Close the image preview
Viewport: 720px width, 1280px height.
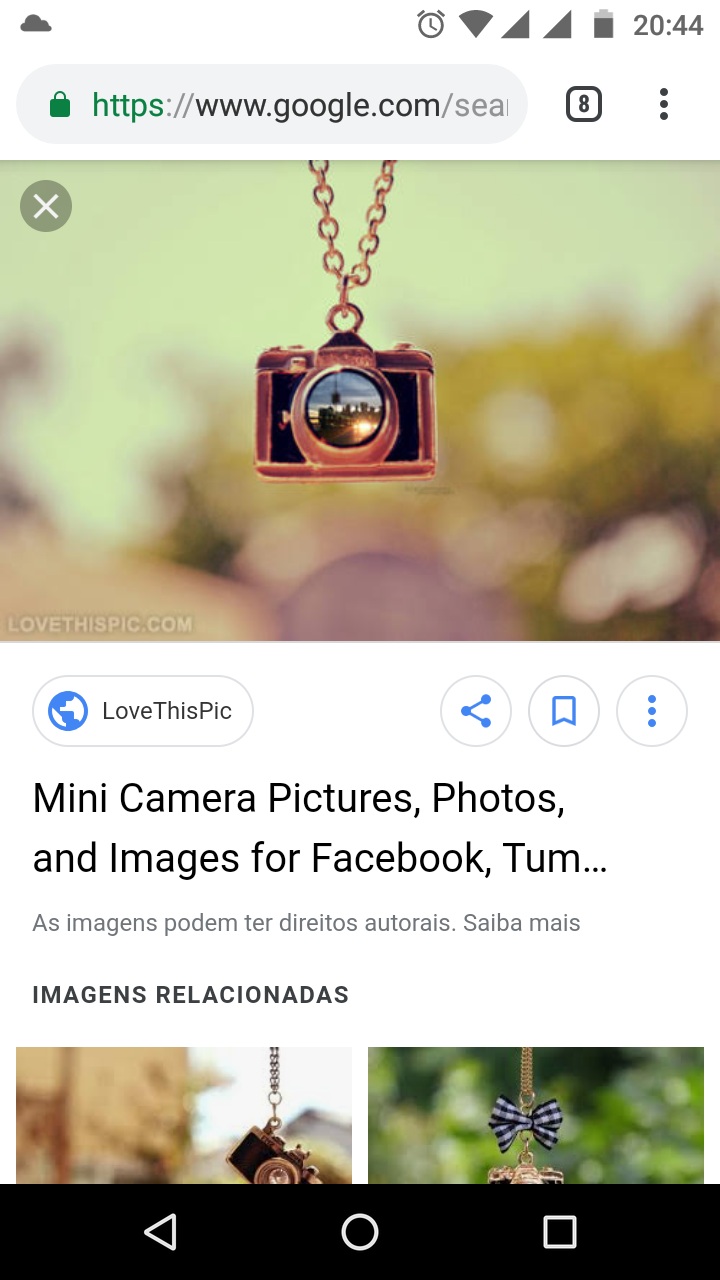(x=46, y=206)
